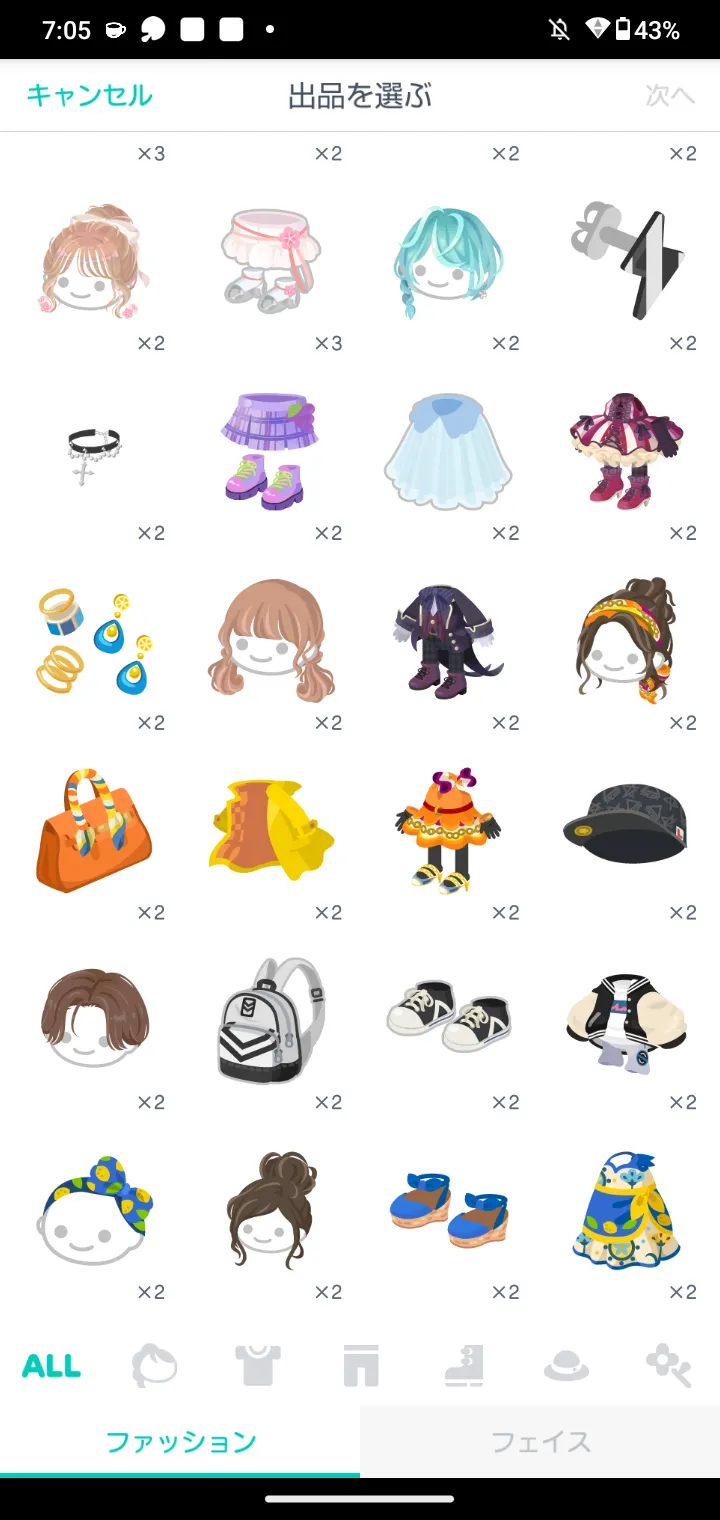Switch to the フェイス tab
This screenshot has height=1520, width=720.
(x=540, y=1442)
